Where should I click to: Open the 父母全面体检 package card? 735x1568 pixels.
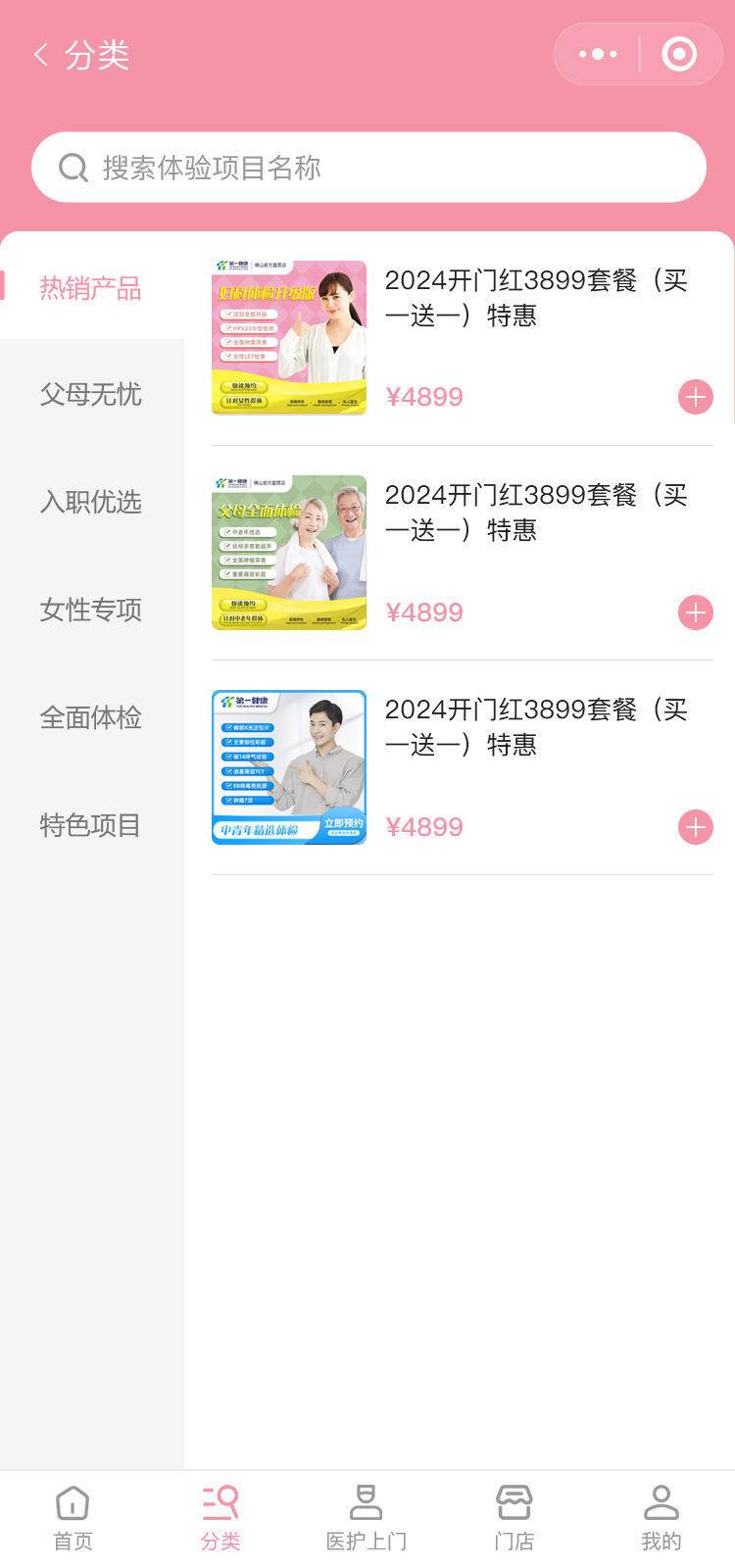click(x=289, y=553)
